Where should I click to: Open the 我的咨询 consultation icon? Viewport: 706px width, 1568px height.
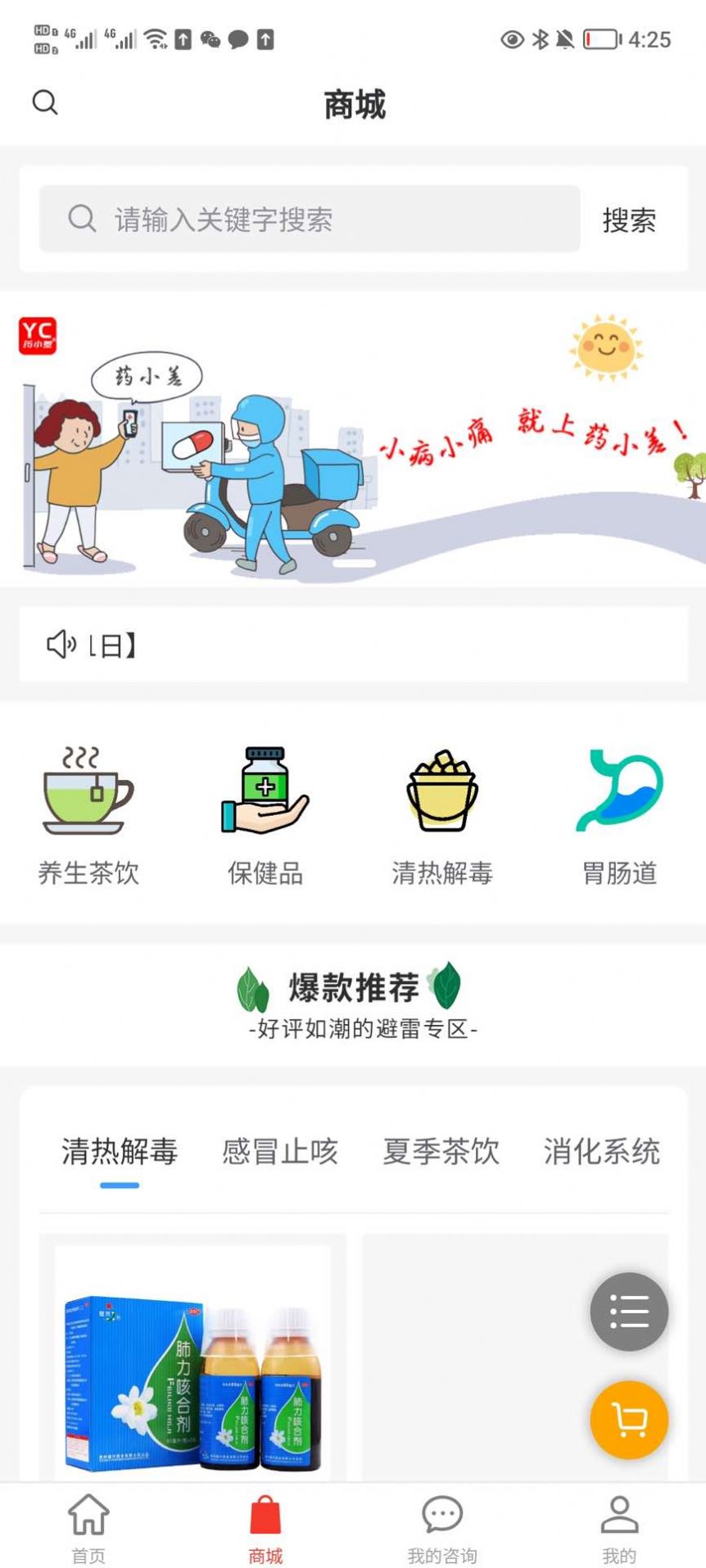[441, 1522]
